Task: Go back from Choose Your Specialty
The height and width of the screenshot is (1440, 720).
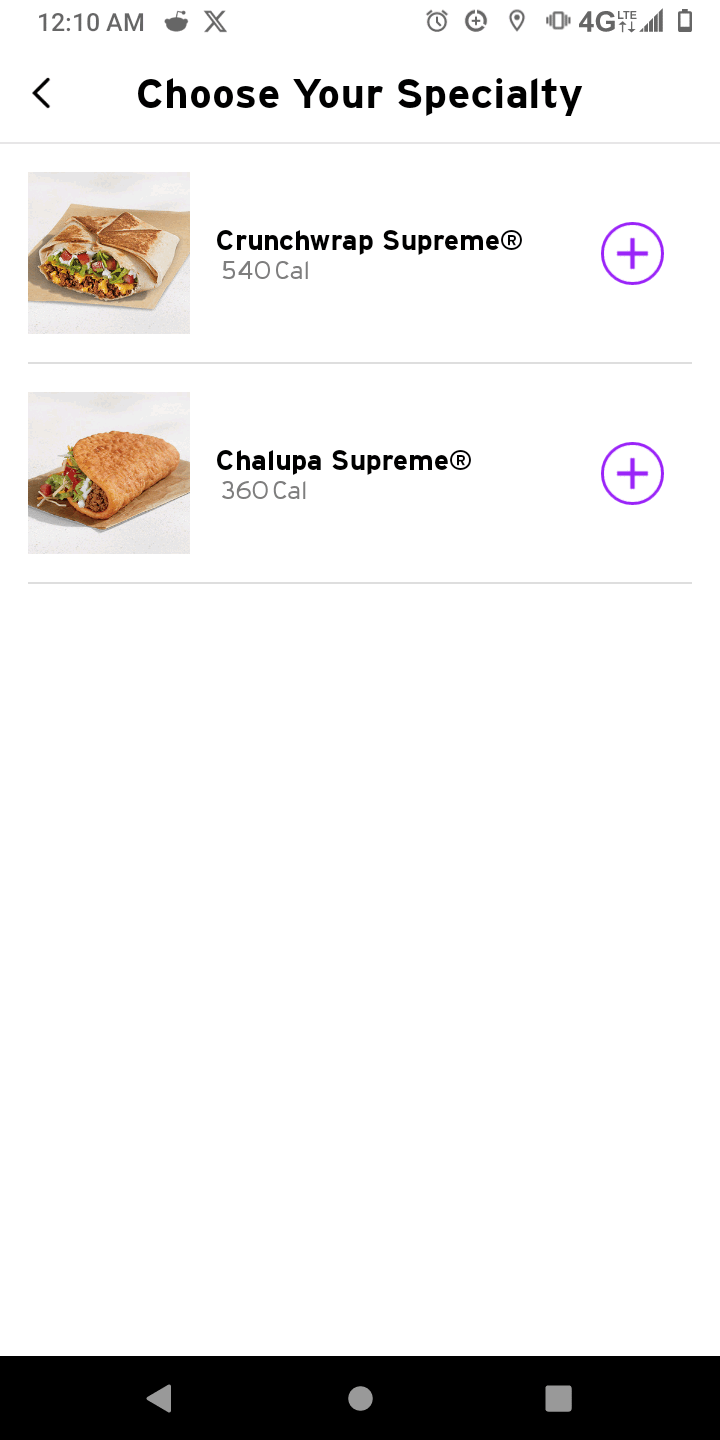Action: [41, 93]
